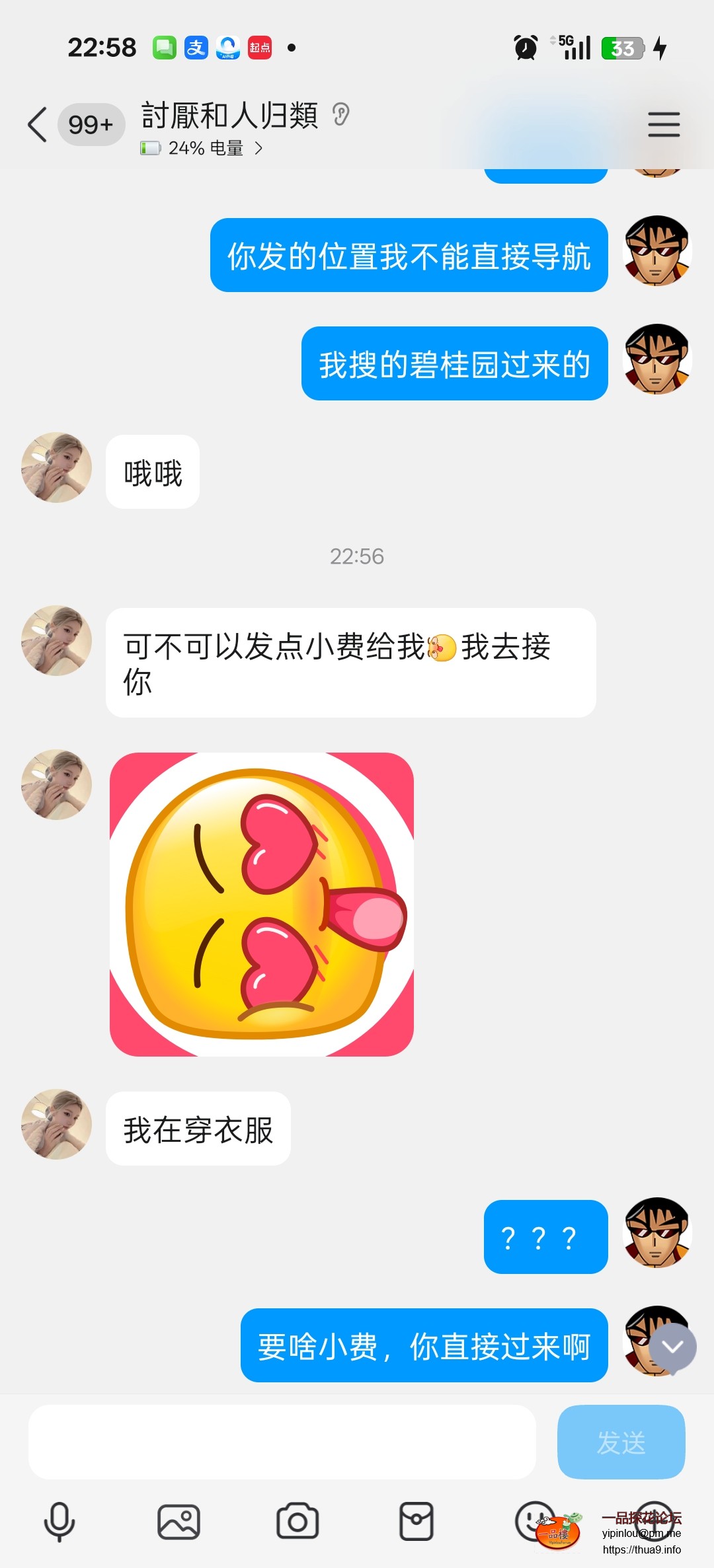Open the chat settings hamburger menu

coord(664,124)
